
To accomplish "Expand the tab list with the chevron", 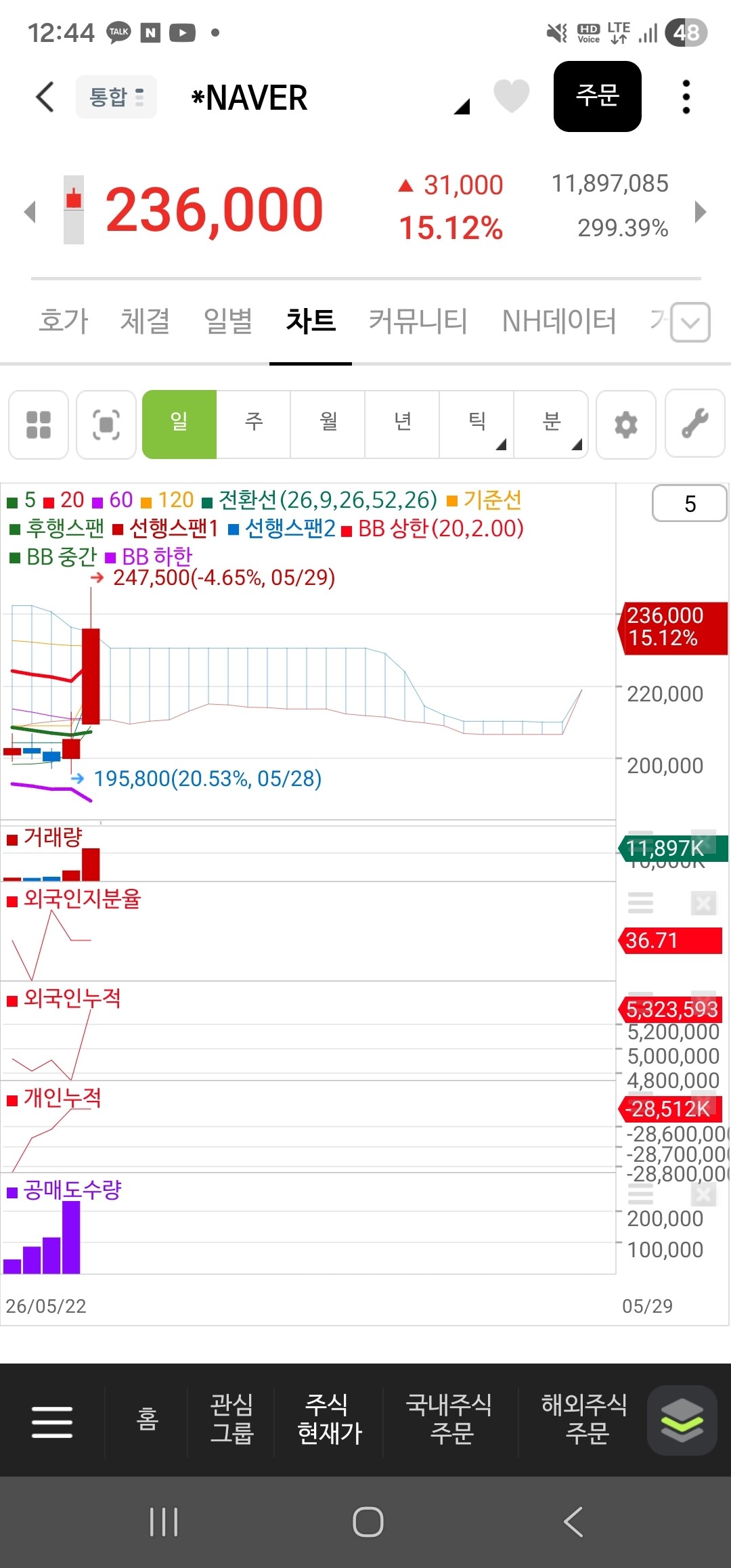I will point(690,322).
